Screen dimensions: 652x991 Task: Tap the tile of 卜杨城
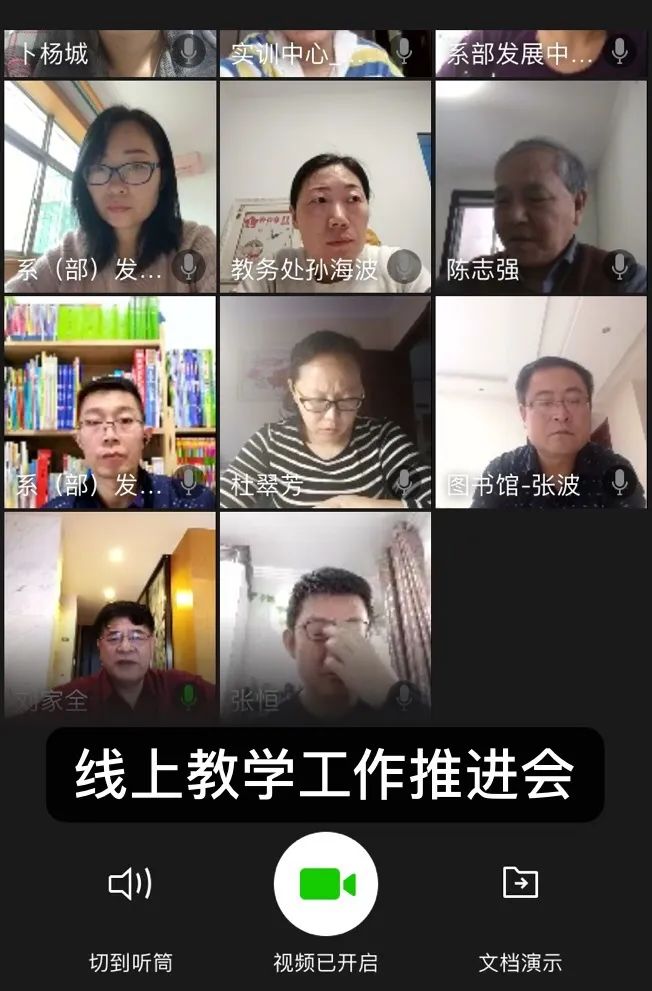[110, 52]
